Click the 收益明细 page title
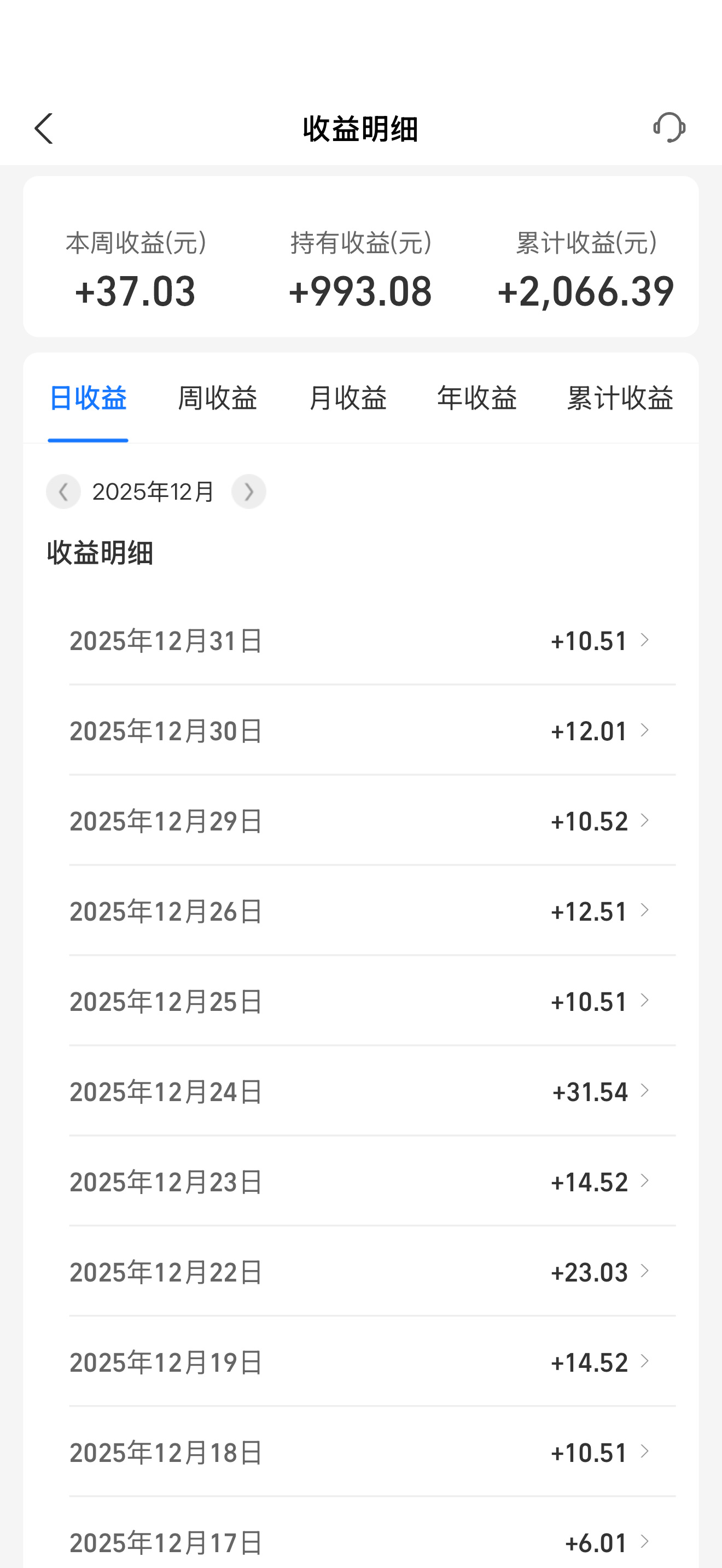This screenshot has width=722, height=1568. 360,128
